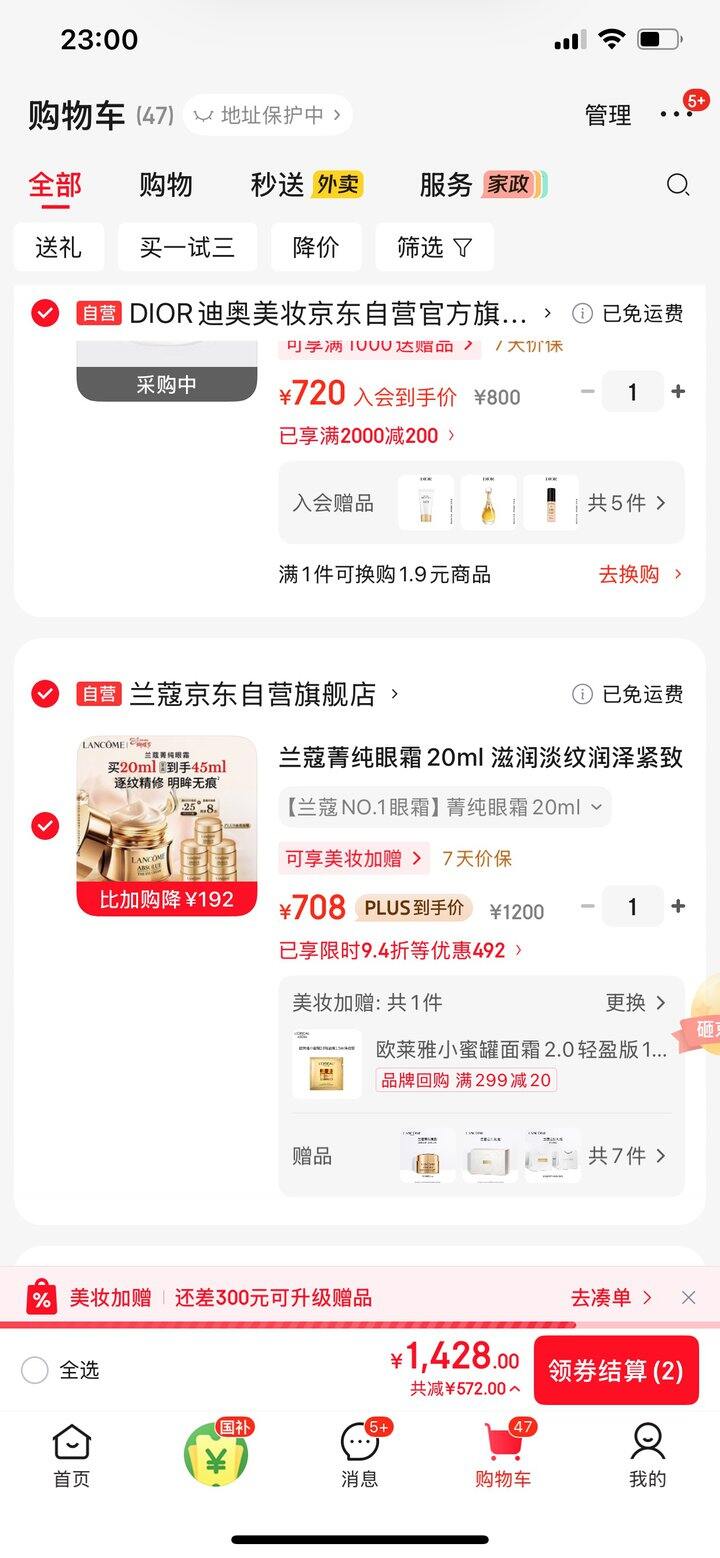Go to the 首页 home tab
Viewport: 720px width, 1558px height.
[x=71, y=1455]
